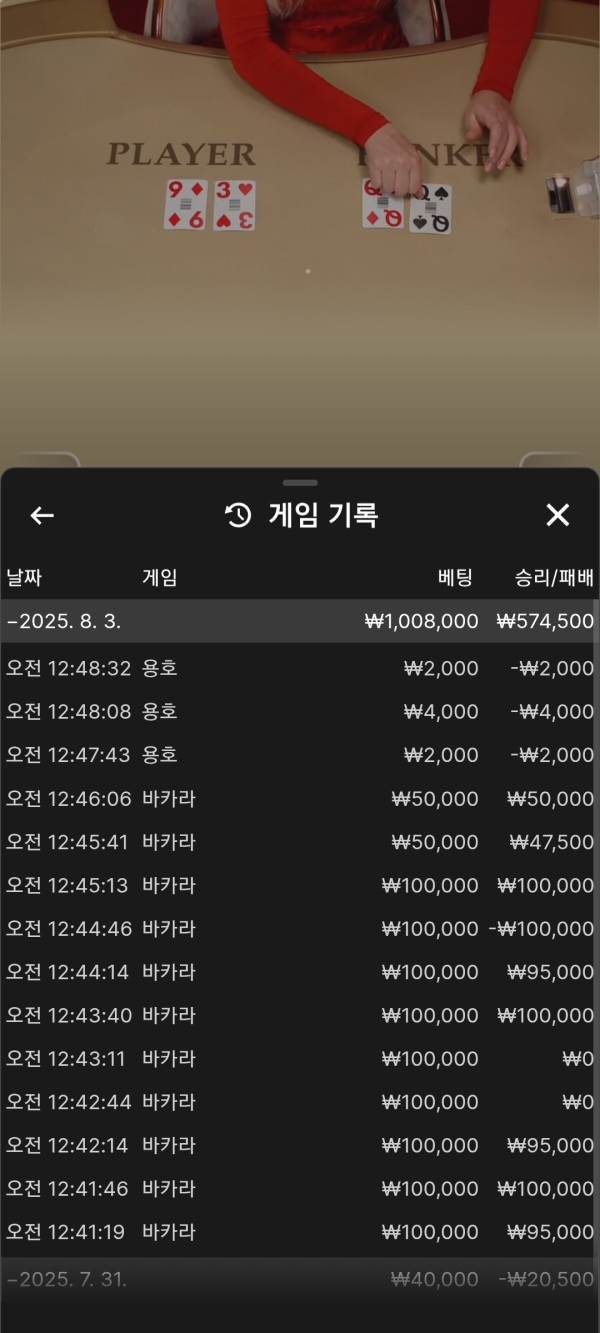
Task: Collapse the 2025. 8. 3. date group
Action: [299, 621]
